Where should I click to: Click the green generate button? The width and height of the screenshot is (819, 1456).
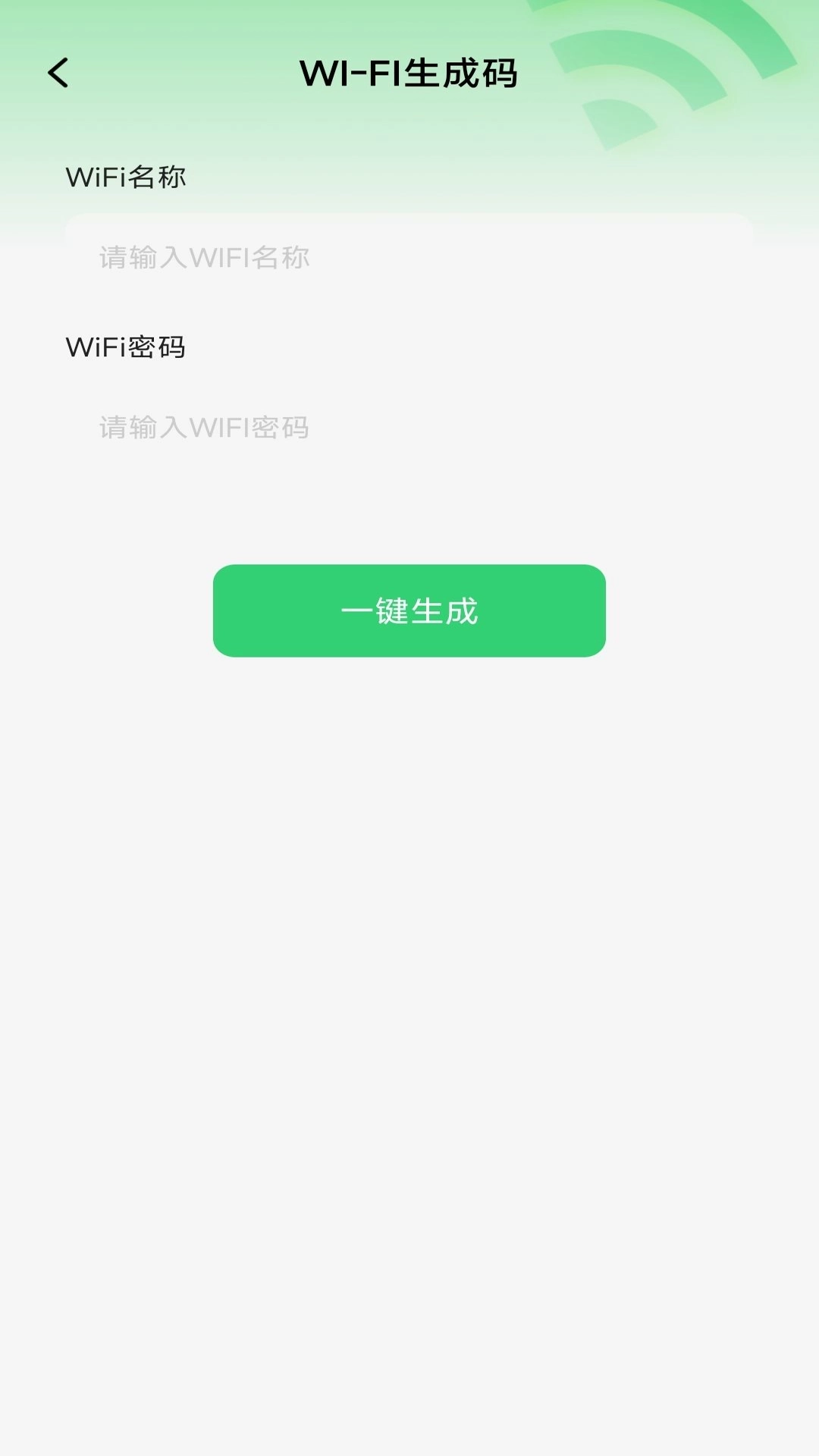pyautogui.click(x=409, y=611)
